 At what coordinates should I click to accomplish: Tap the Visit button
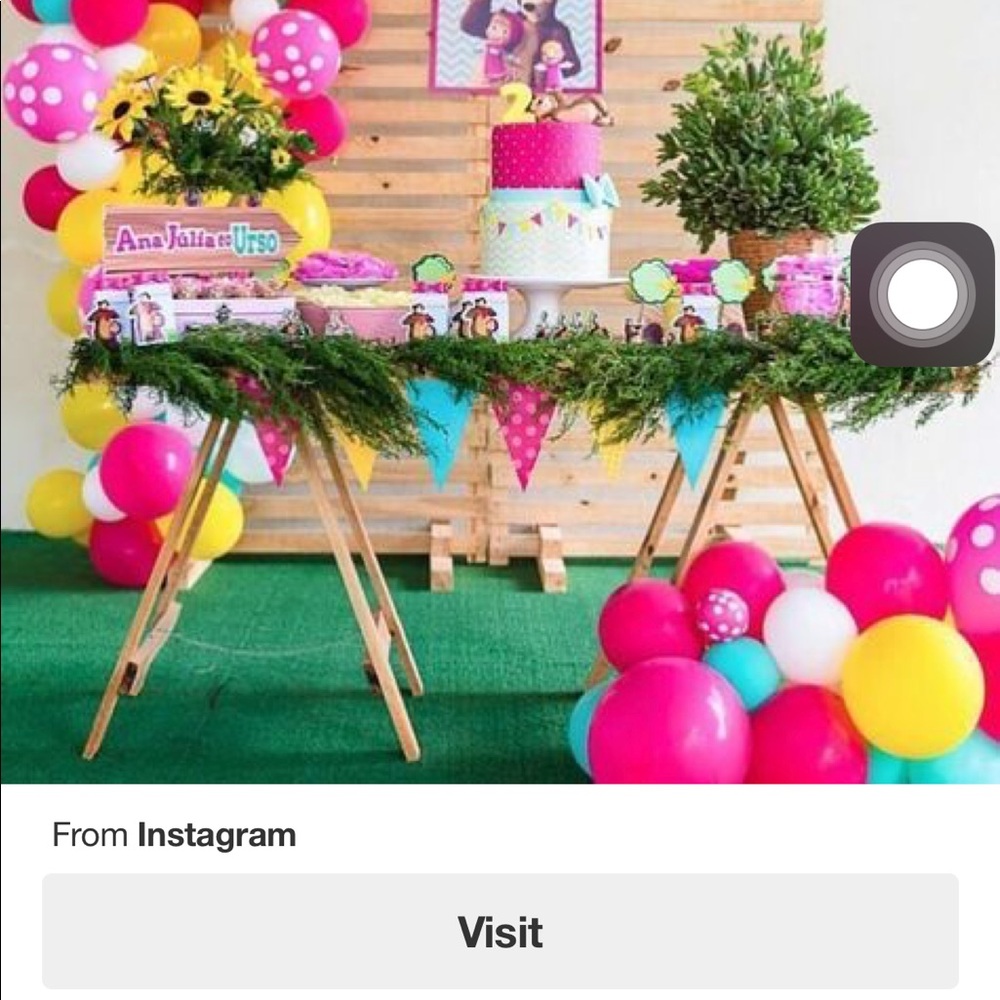pyautogui.click(x=500, y=931)
